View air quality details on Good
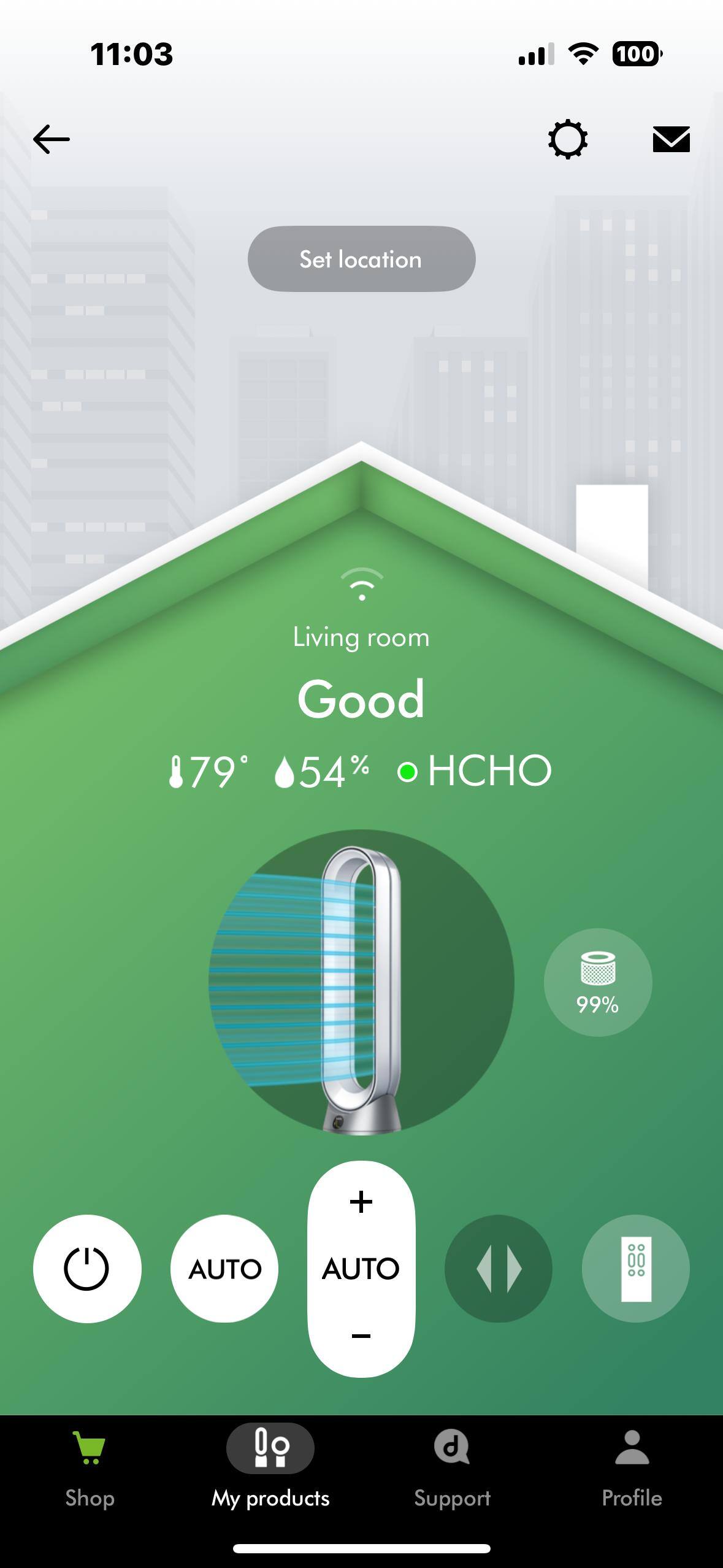Viewport: 723px width, 1568px height. pos(361,699)
